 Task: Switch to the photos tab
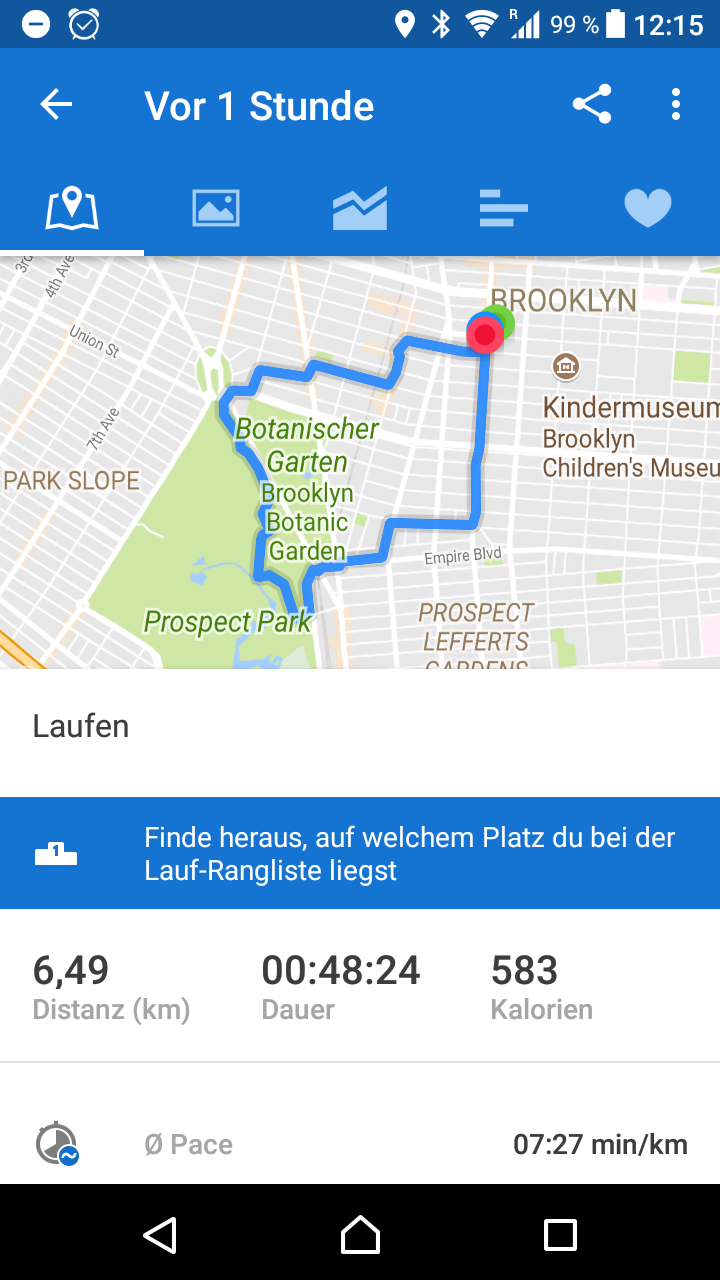(x=216, y=209)
